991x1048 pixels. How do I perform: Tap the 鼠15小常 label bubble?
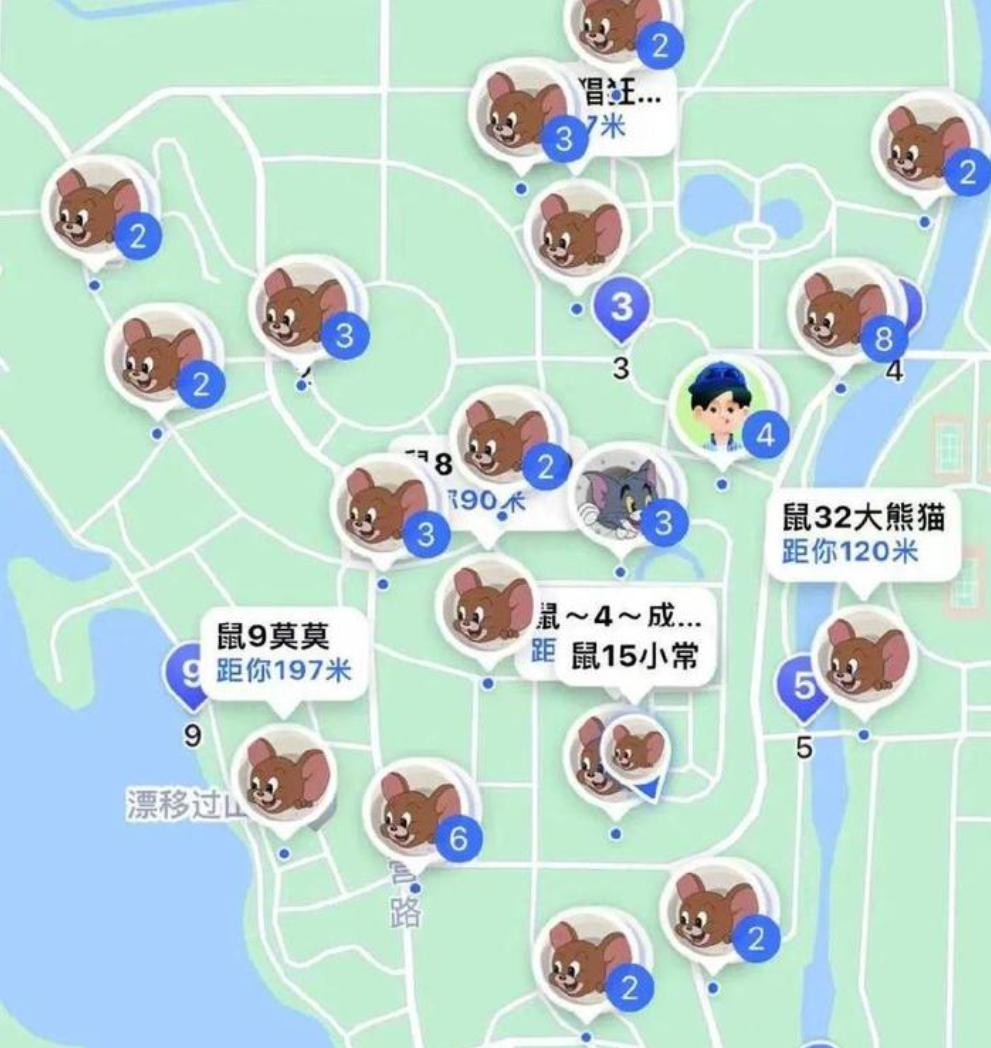pyautogui.click(x=634, y=657)
